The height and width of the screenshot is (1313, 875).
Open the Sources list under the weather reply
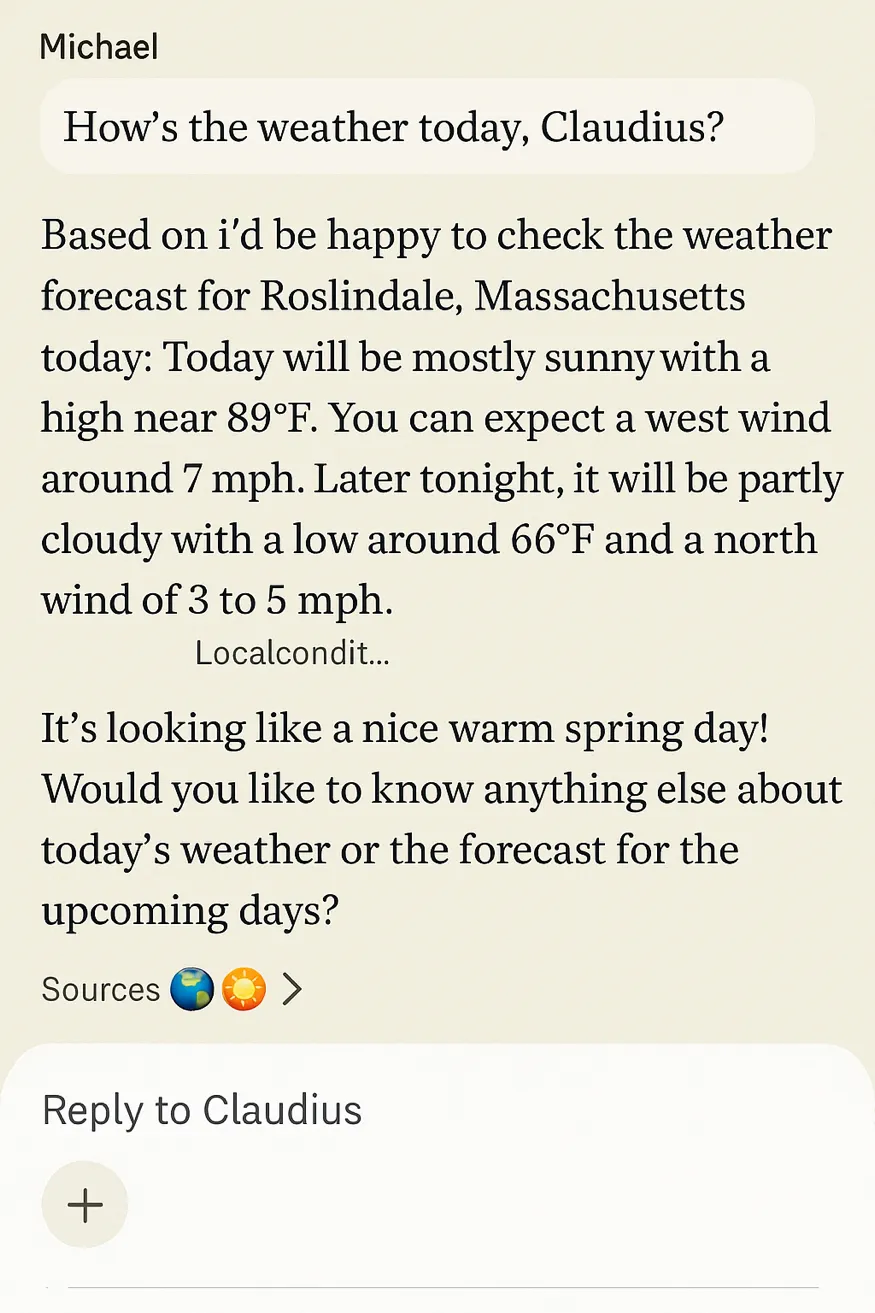point(171,990)
